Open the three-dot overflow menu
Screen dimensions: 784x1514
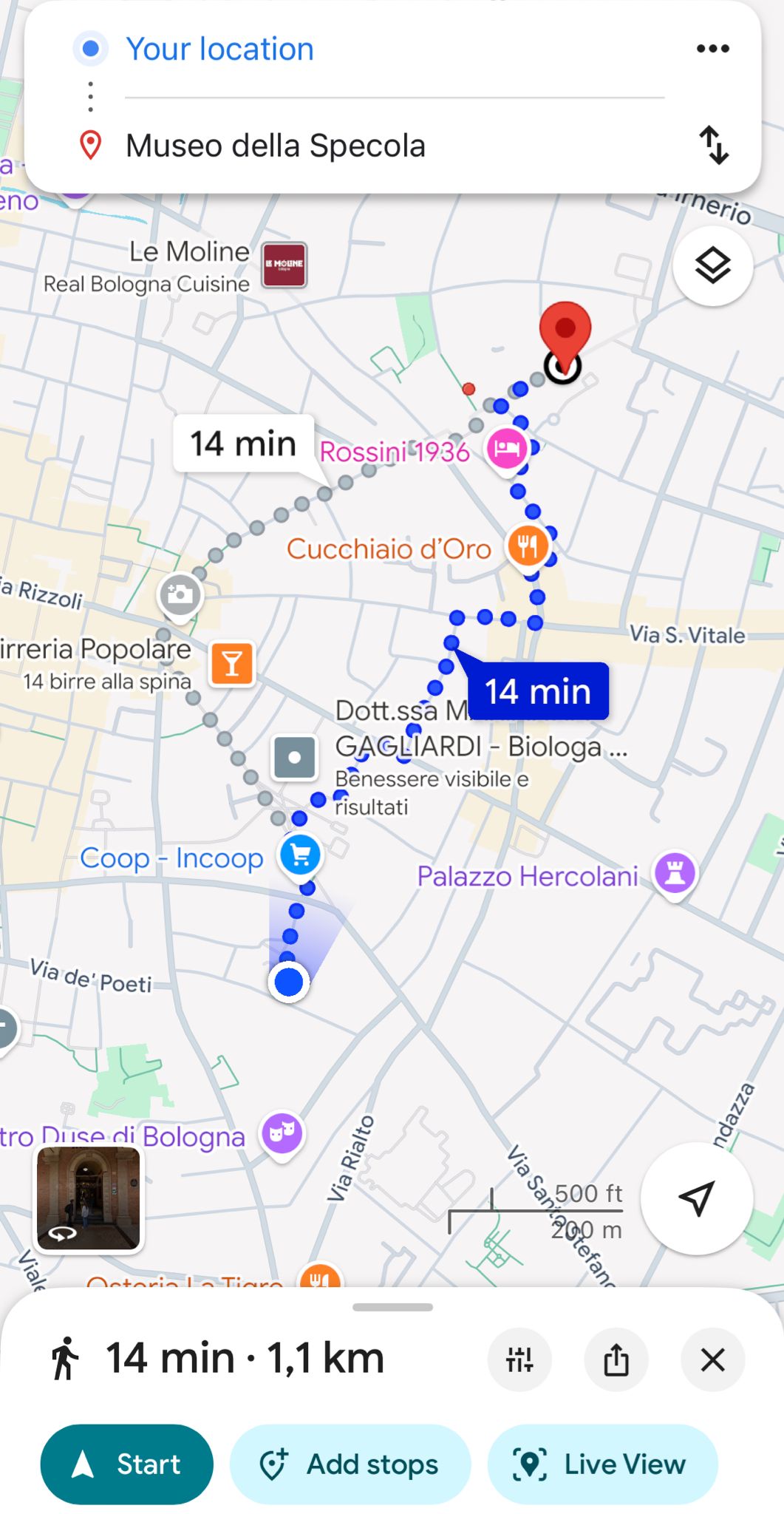(712, 49)
